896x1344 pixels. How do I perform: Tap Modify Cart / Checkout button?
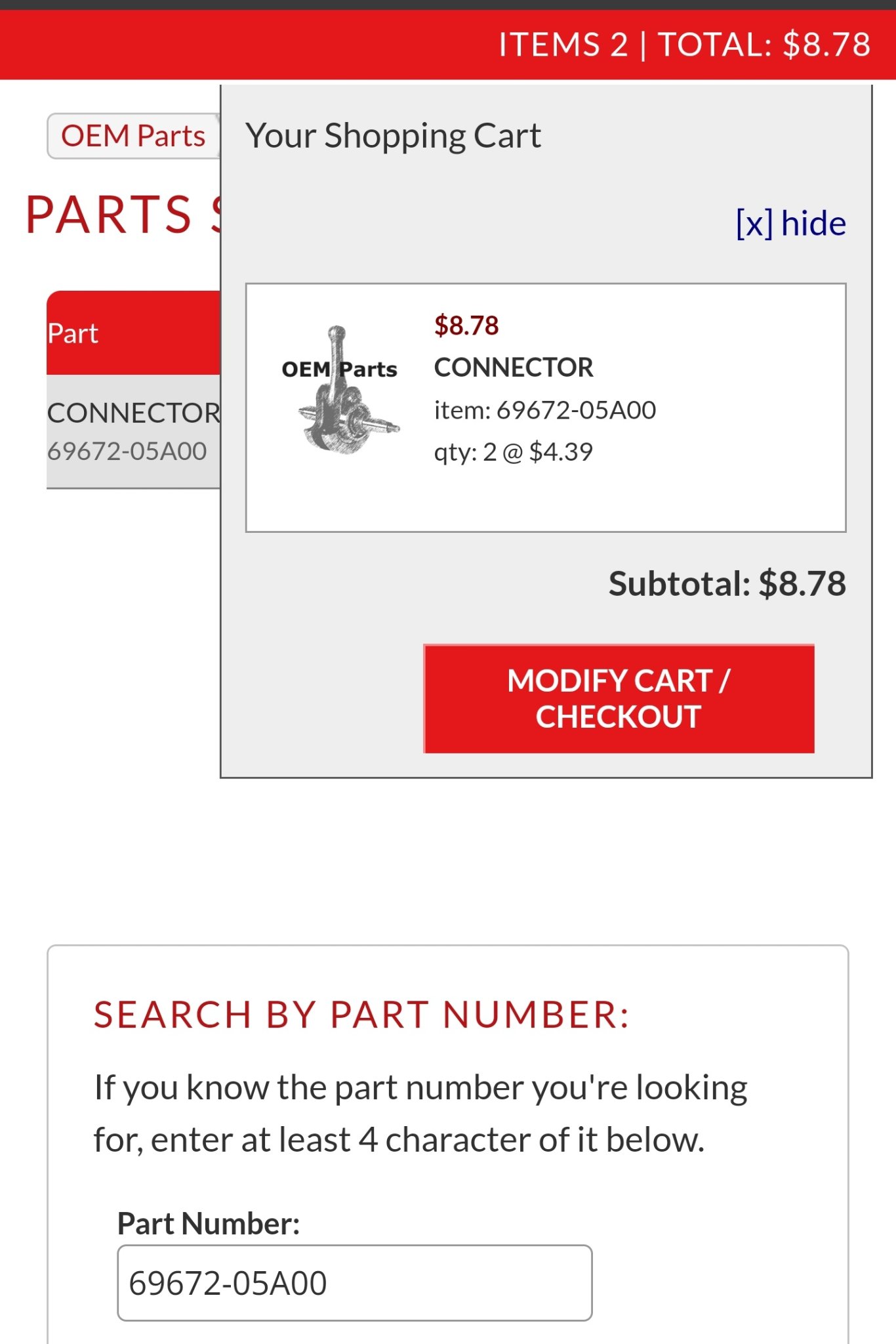(619, 699)
